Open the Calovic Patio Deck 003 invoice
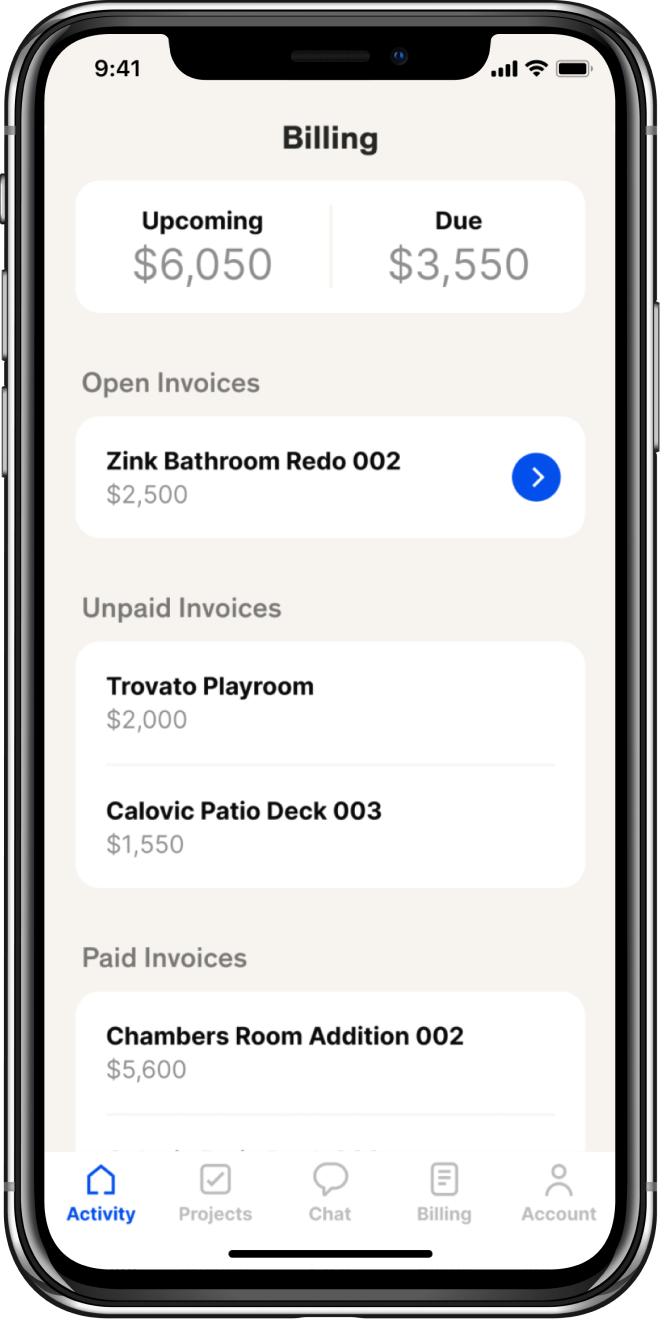 pos(330,827)
